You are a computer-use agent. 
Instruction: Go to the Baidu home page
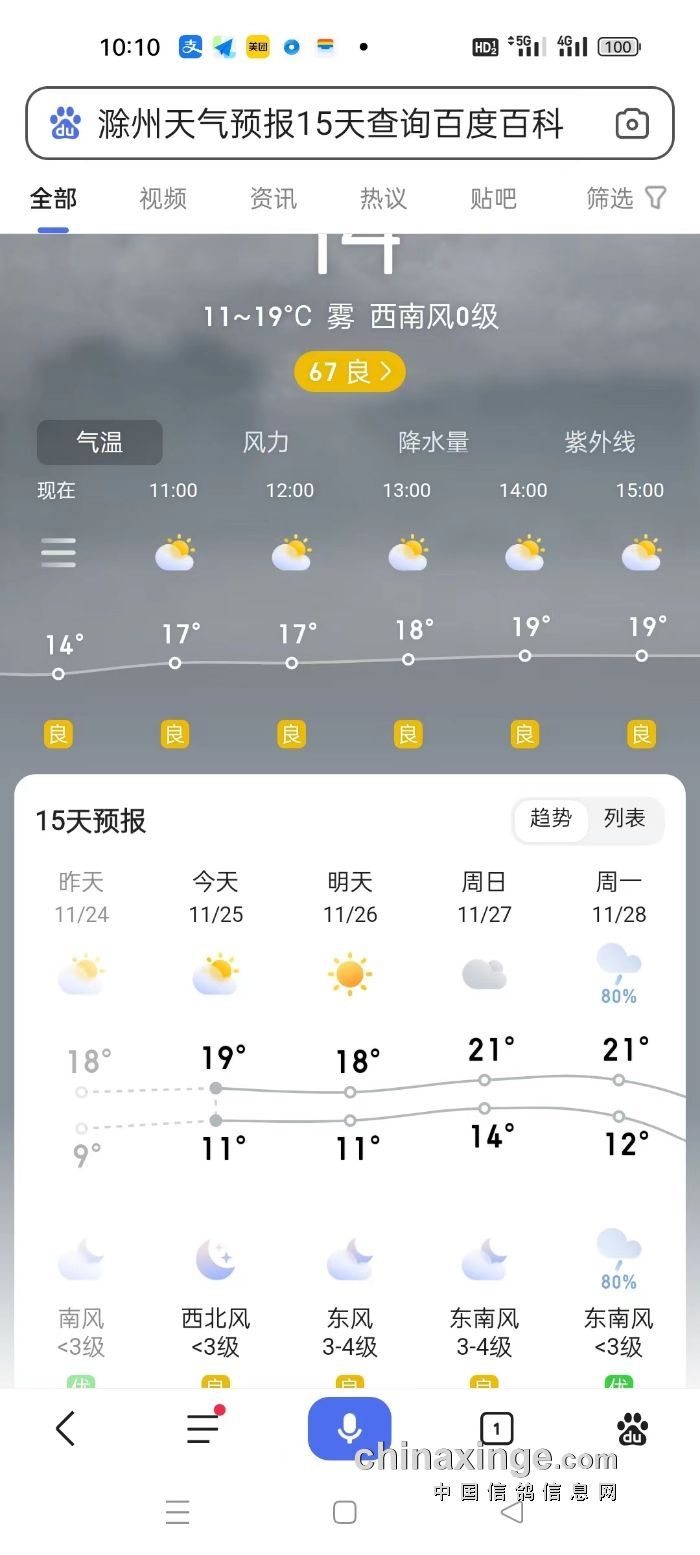(x=632, y=1430)
